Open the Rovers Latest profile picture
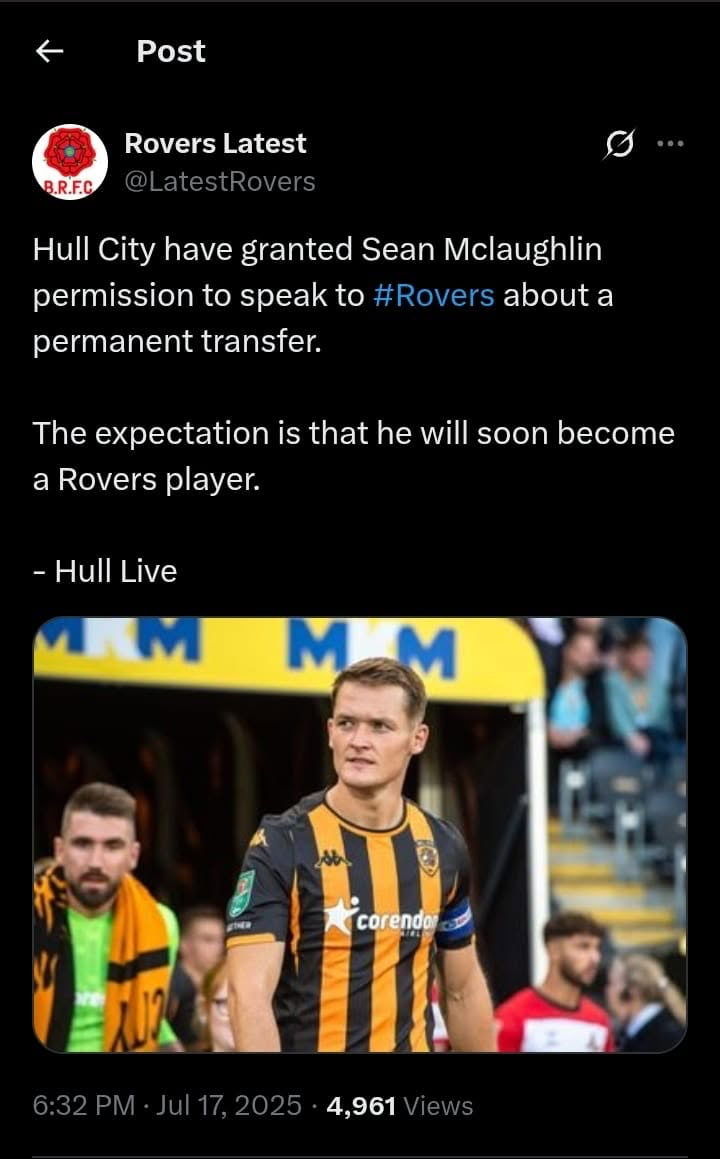This screenshot has height=1159, width=720. point(69,162)
